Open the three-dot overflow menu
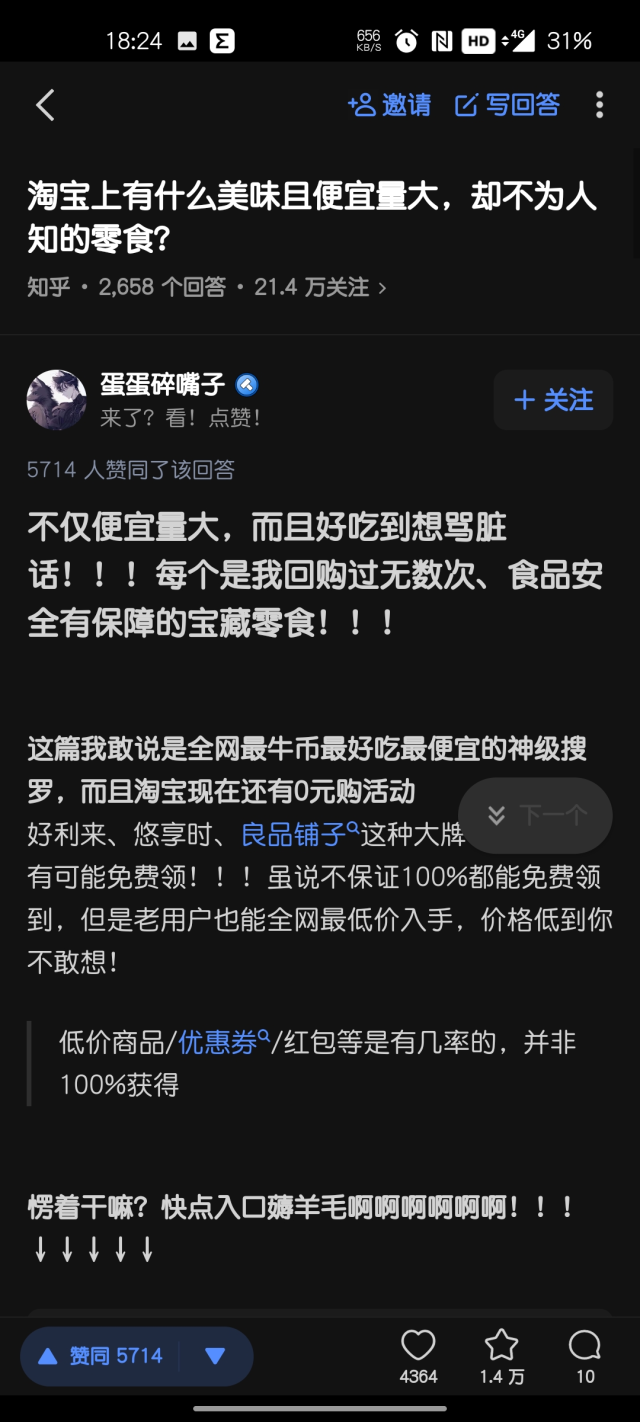The height and width of the screenshot is (1422, 640). point(600,105)
